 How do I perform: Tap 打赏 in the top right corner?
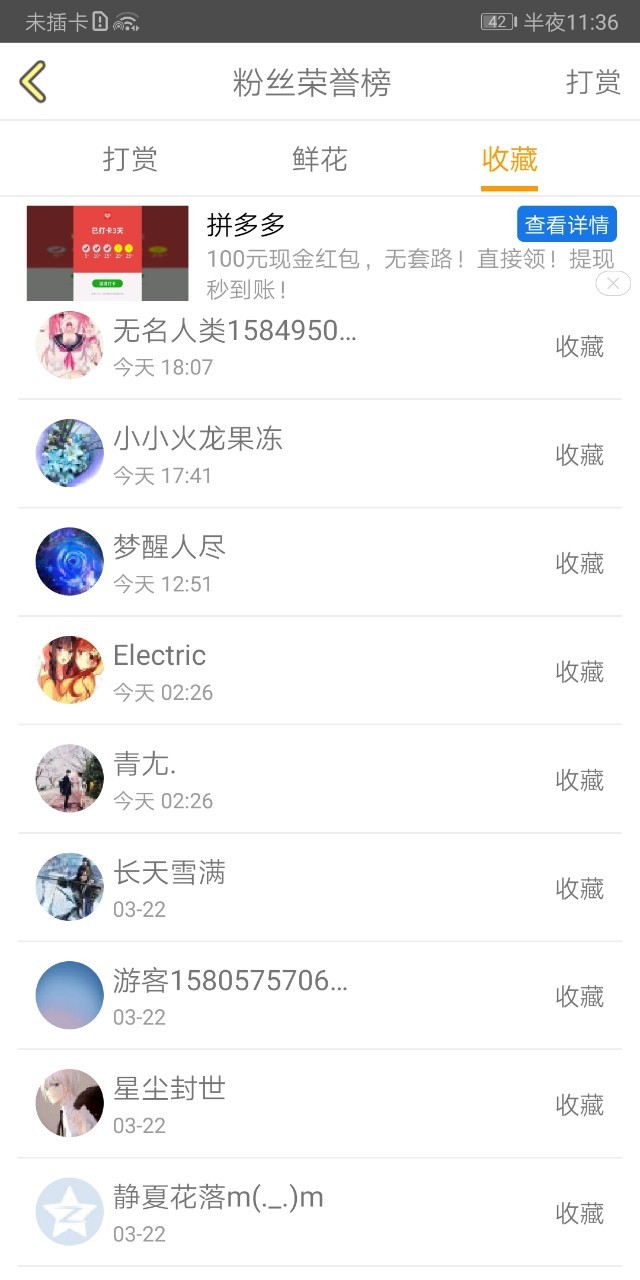coord(593,82)
